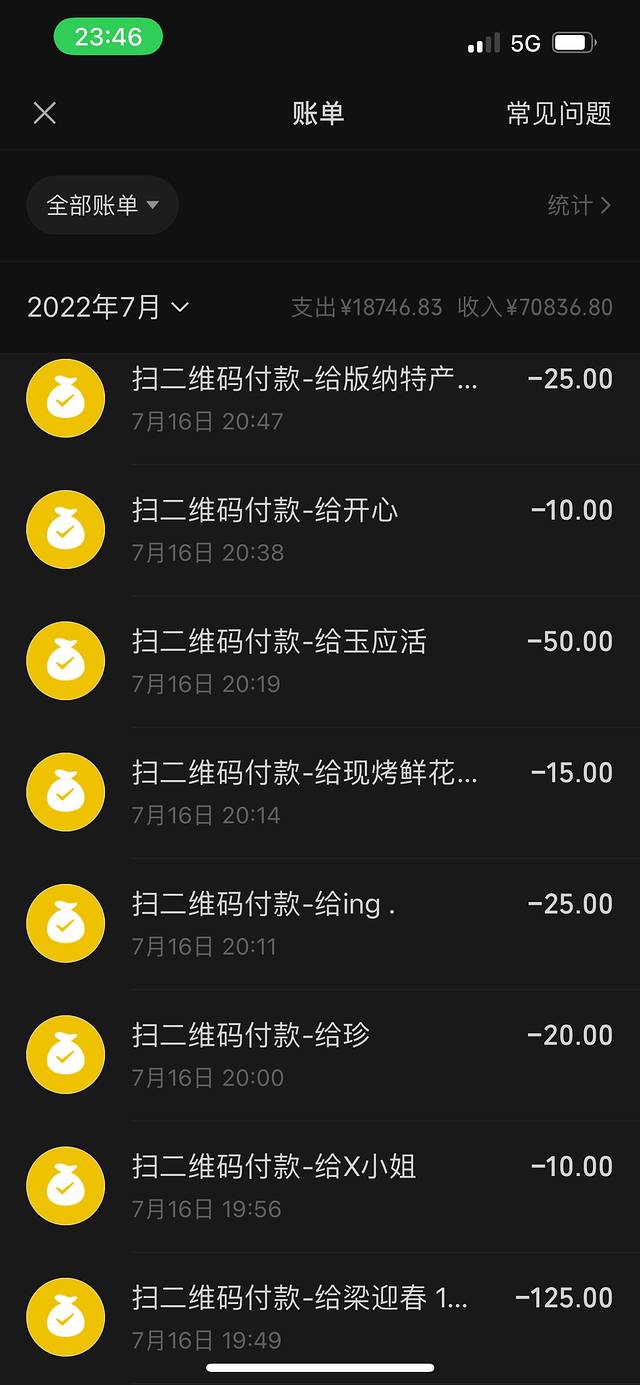
Task: Change the month from 2022年7月
Action: tap(108, 307)
